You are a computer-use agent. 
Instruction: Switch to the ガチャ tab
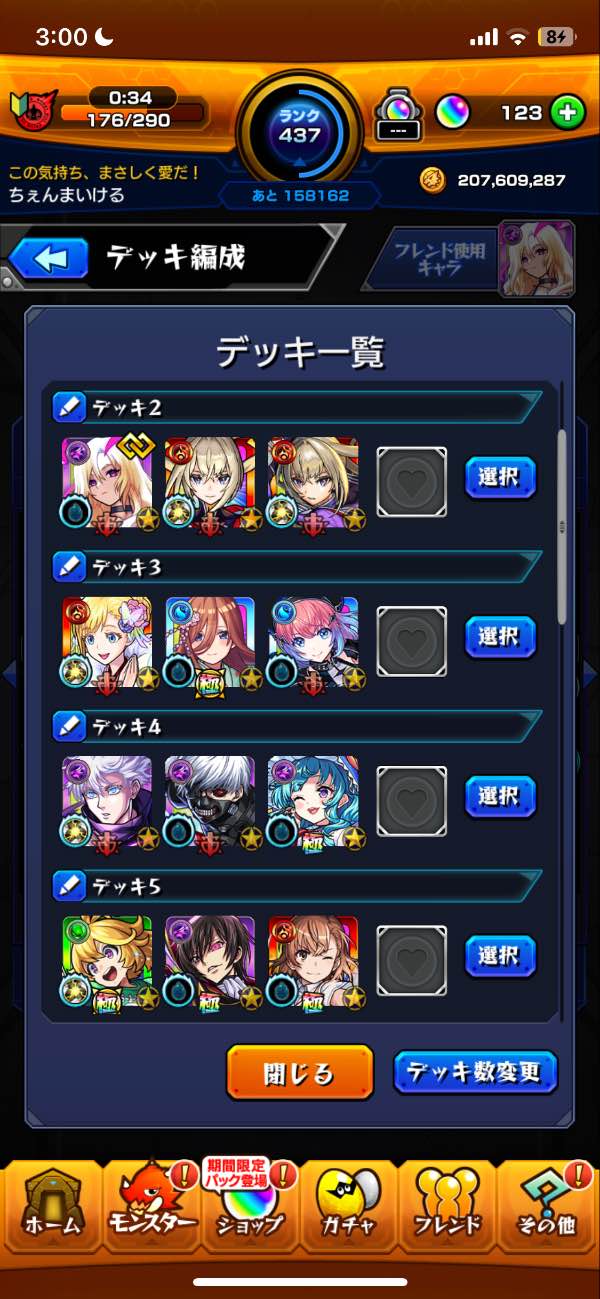[x=348, y=1208]
